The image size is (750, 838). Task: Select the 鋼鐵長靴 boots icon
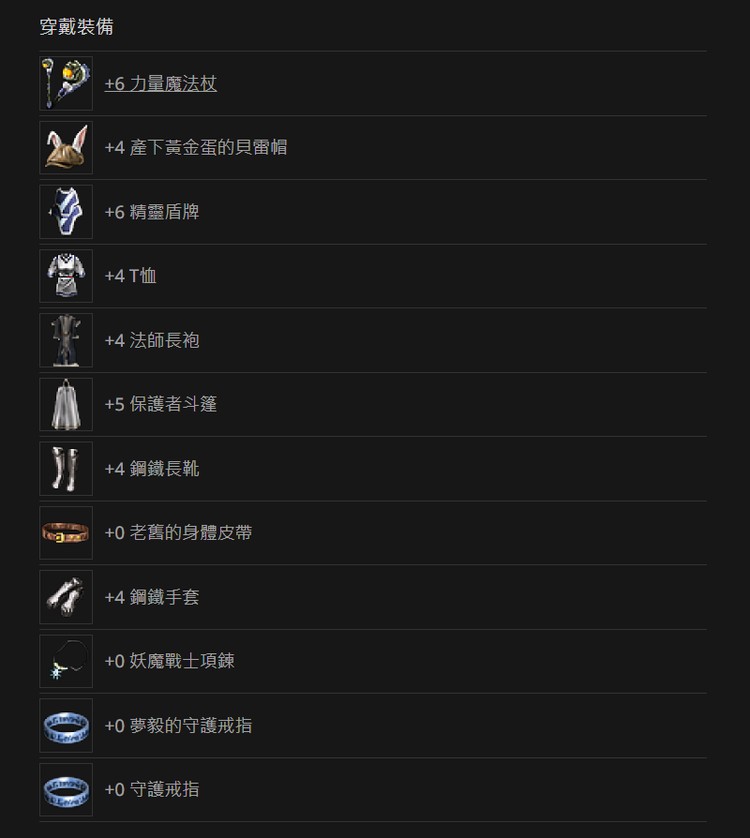(x=65, y=468)
